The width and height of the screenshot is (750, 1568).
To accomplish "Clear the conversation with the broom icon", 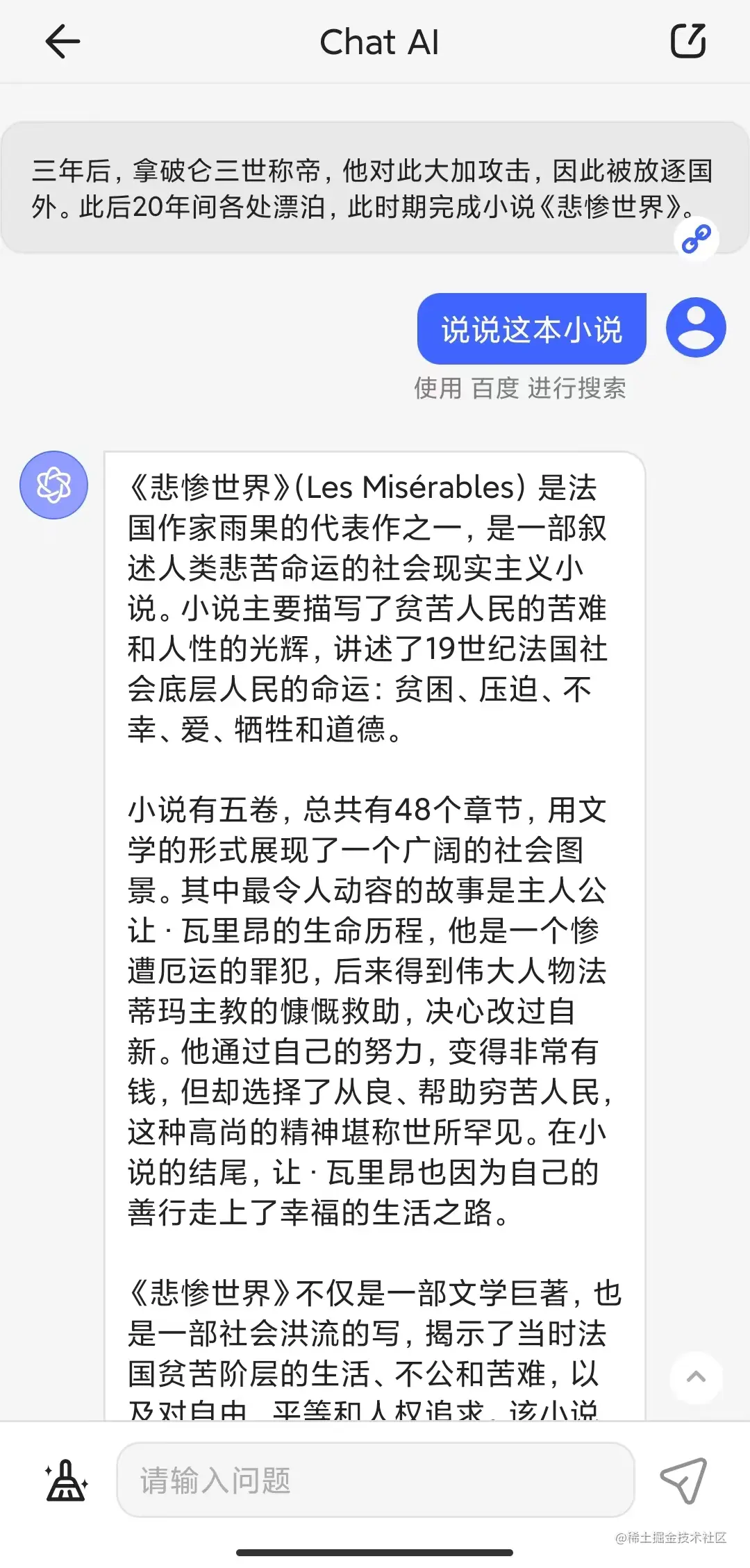I will [67, 1480].
